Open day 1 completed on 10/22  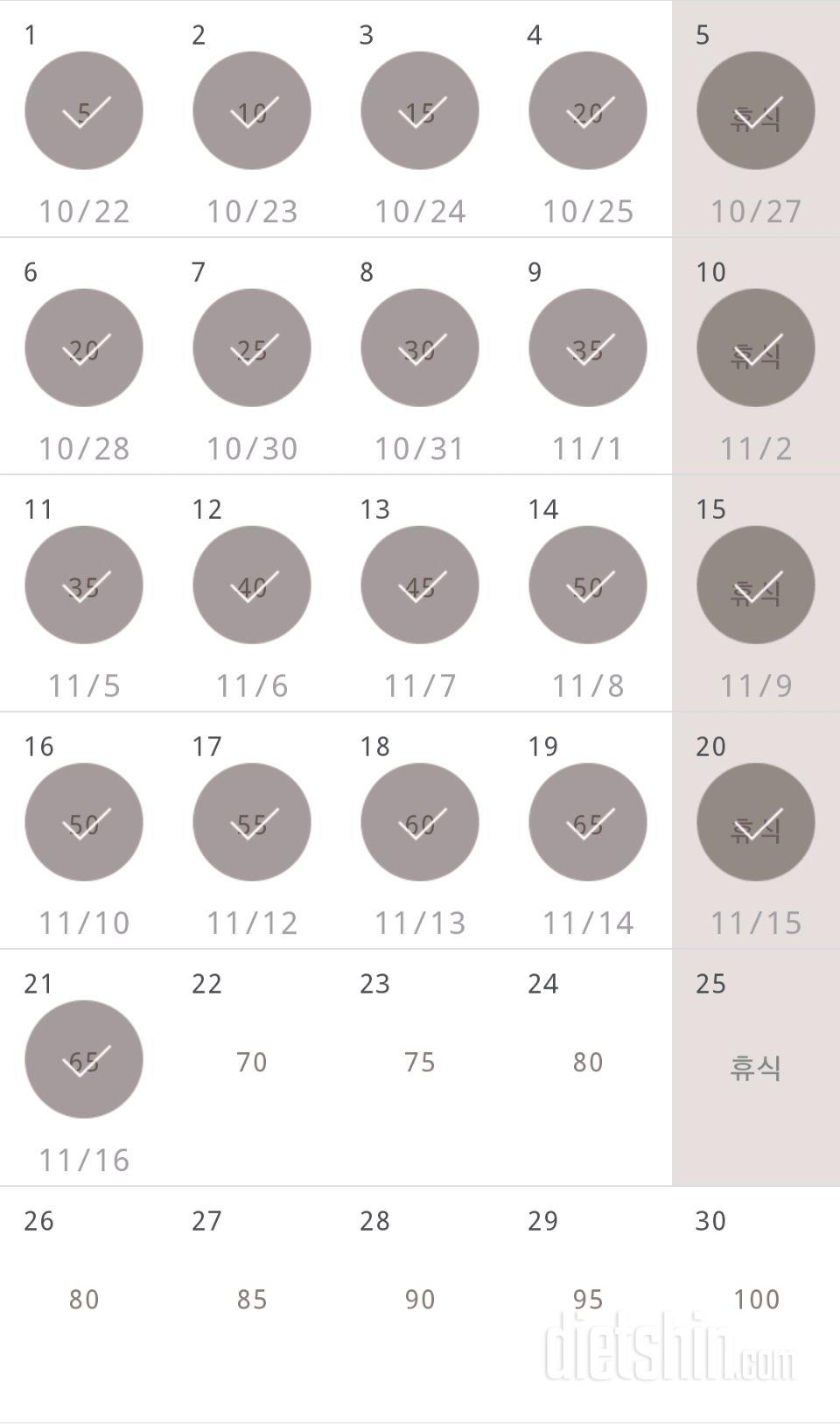pyautogui.click(x=84, y=111)
